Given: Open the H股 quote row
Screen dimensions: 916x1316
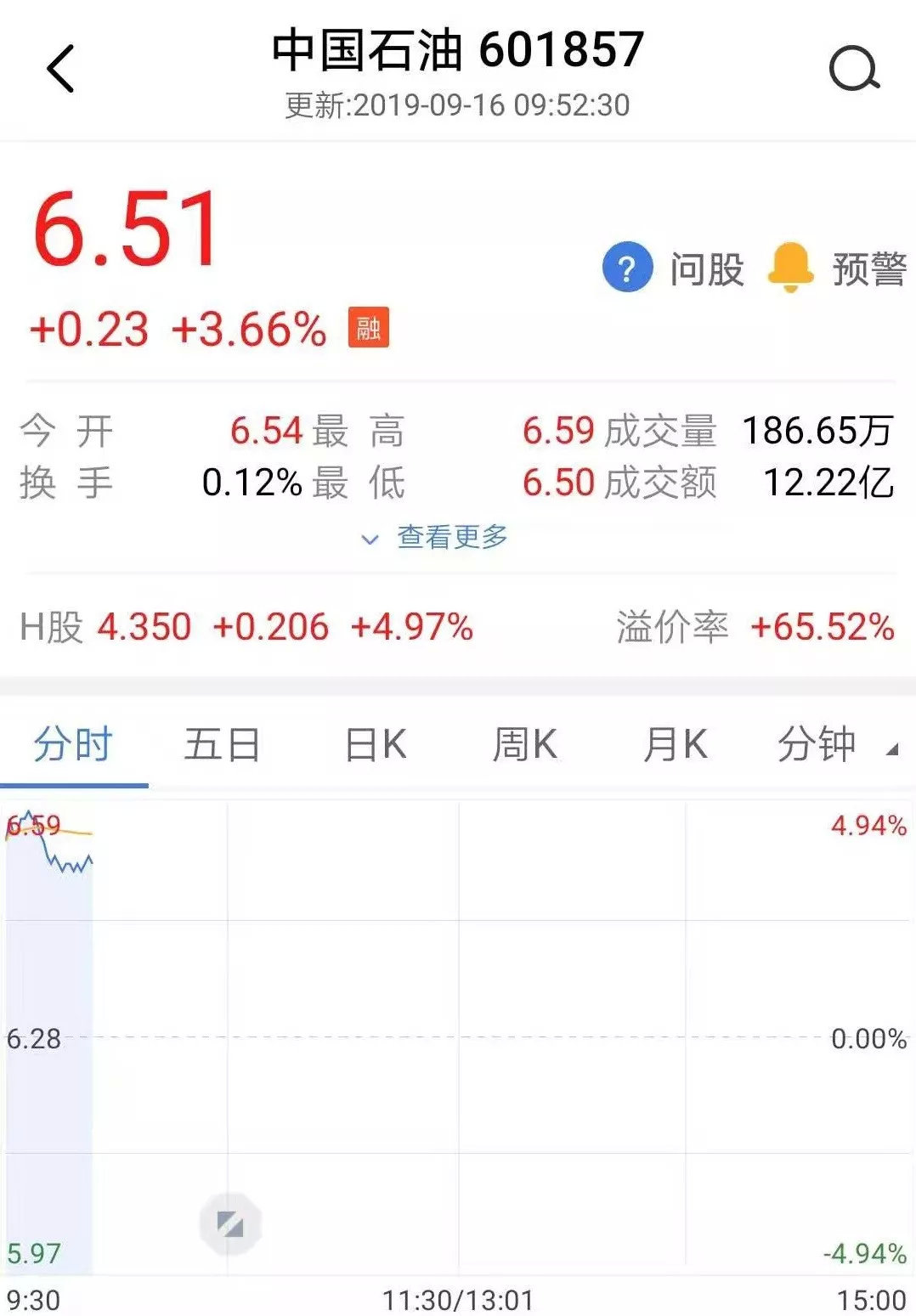Looking at the screenshot, I should tap(246, 627).
